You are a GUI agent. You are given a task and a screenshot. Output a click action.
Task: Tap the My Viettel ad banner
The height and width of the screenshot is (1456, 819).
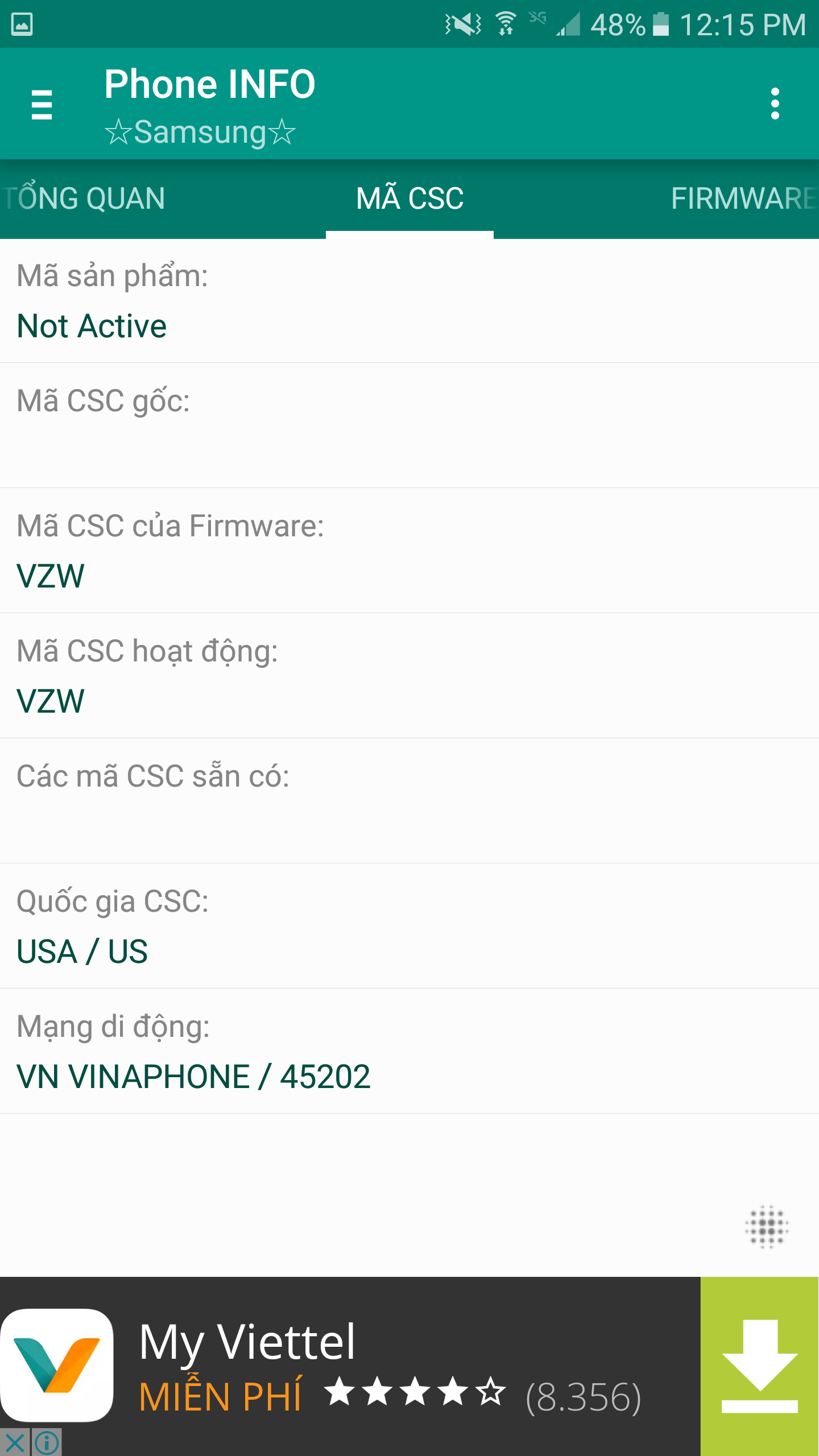point(350,1366)
